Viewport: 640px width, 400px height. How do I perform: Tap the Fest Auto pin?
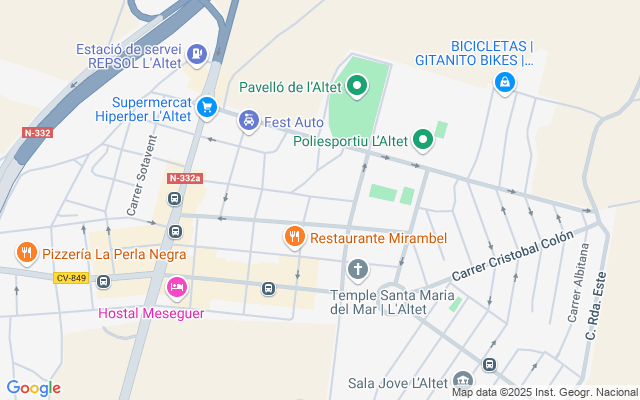click(x=249, y=122)
